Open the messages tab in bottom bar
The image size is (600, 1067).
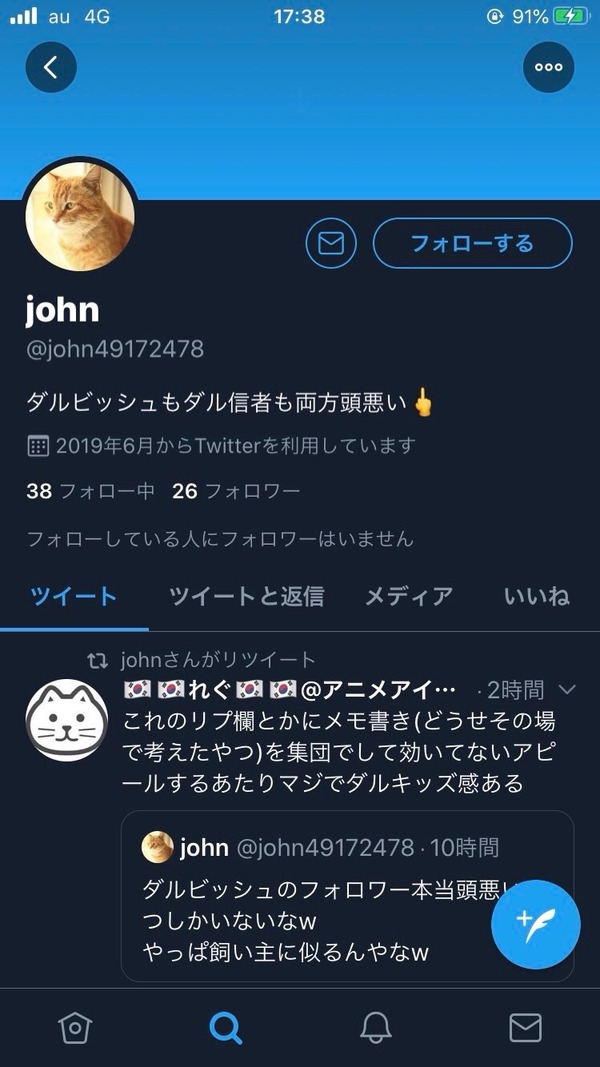(526, 1027)
